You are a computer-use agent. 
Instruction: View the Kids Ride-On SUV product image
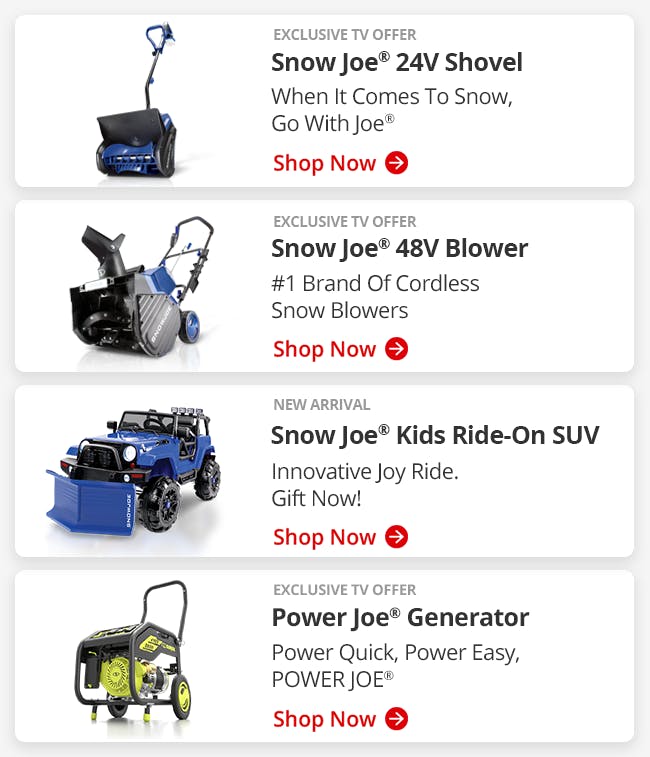click(135, 471)
